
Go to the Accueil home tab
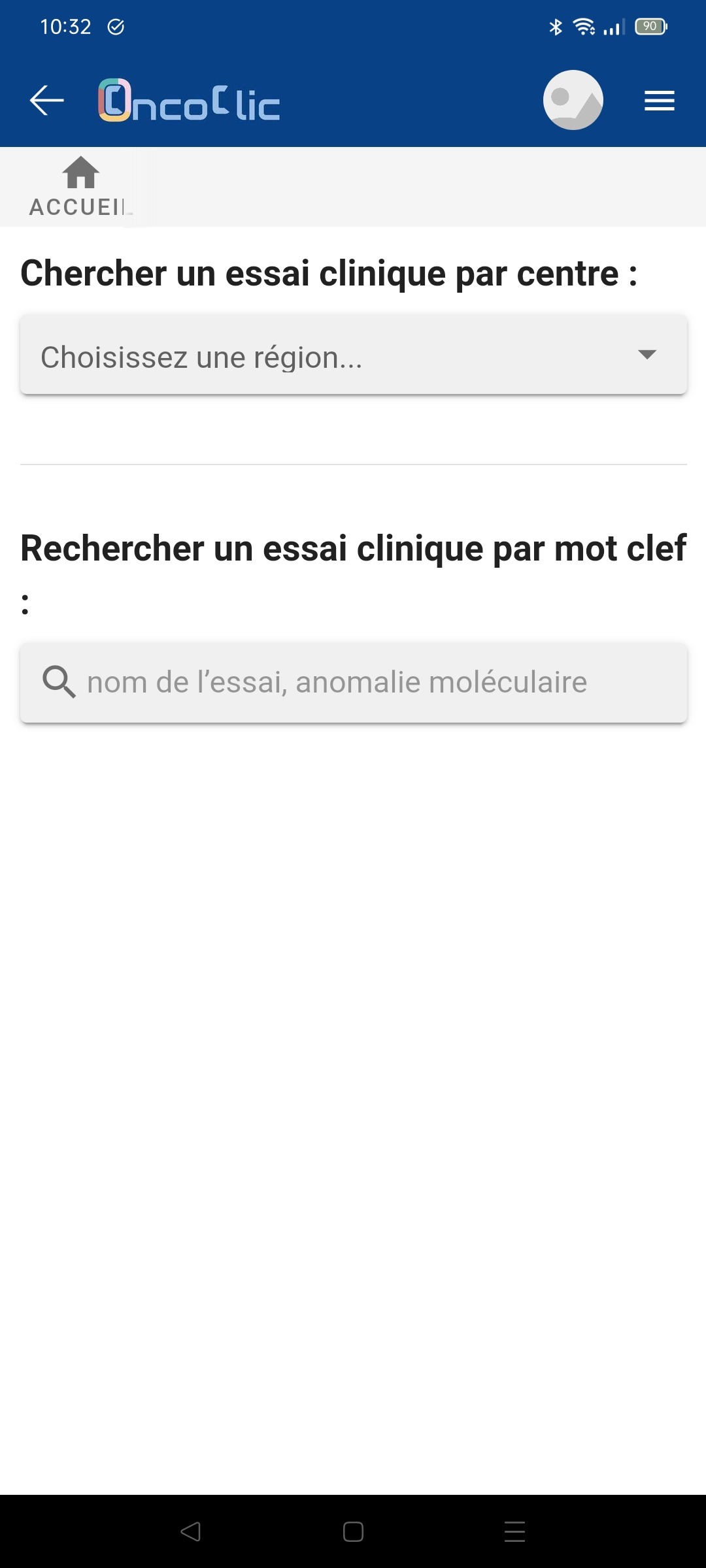pos(80,187)
